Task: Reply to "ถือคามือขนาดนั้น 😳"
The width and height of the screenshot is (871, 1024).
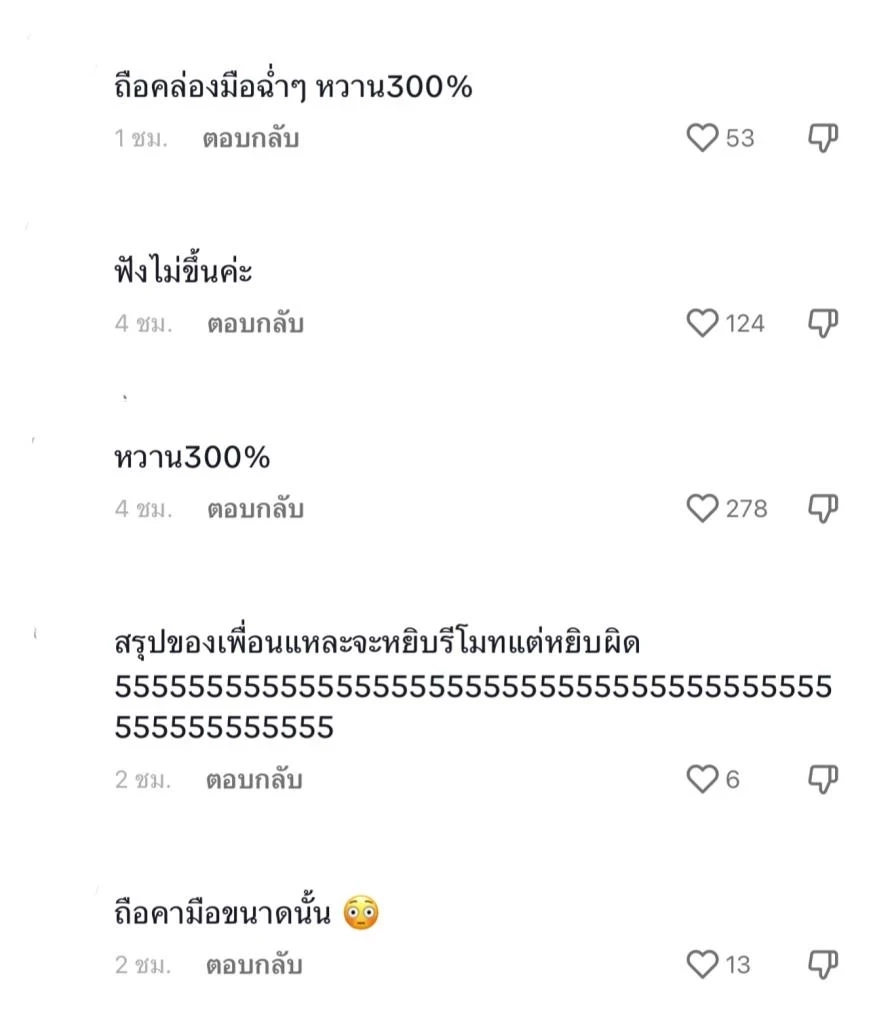Action: pyautogui.click(x=252, y=964)
